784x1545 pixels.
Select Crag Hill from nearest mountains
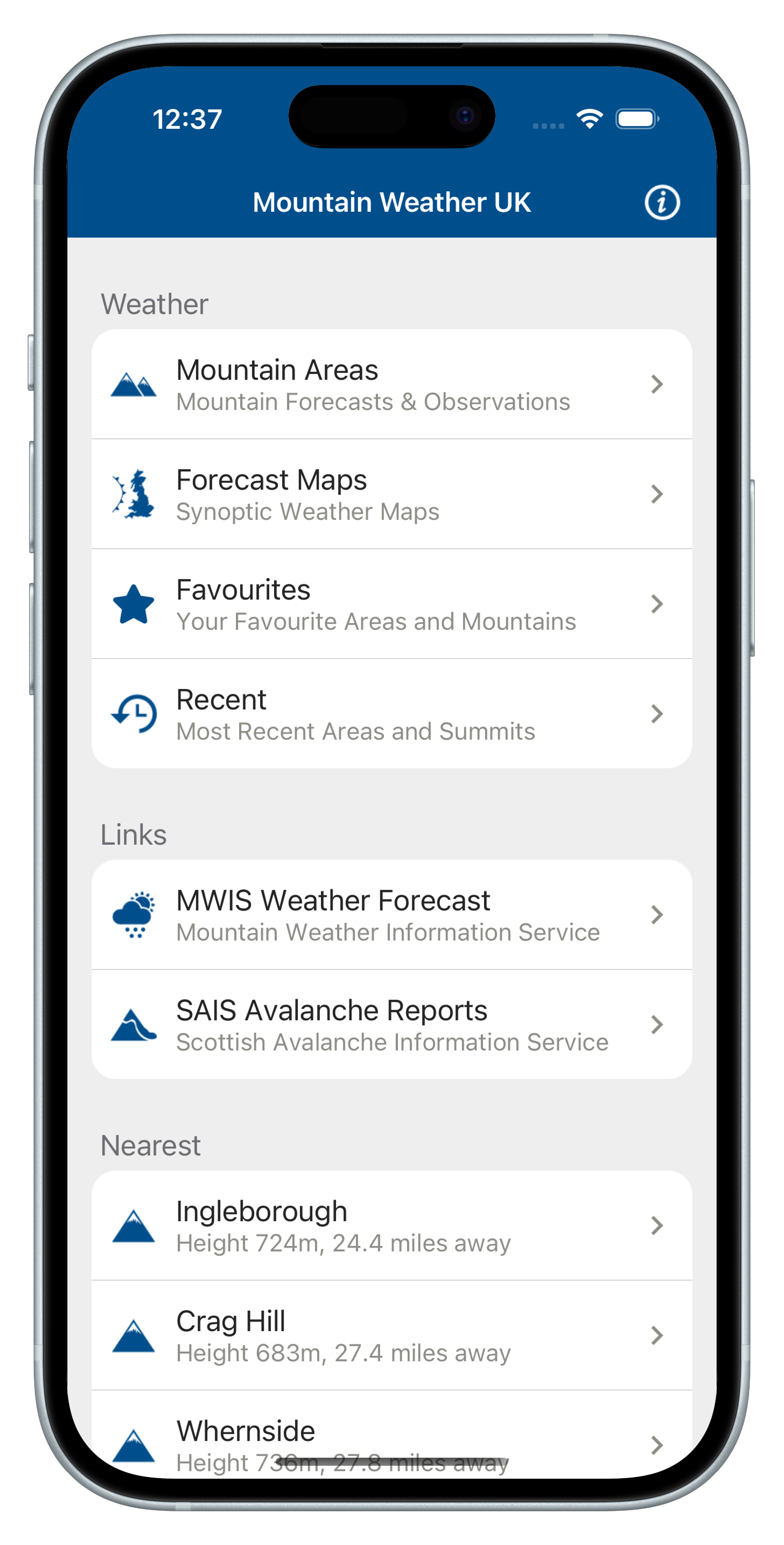click(x=391, y=1335)
